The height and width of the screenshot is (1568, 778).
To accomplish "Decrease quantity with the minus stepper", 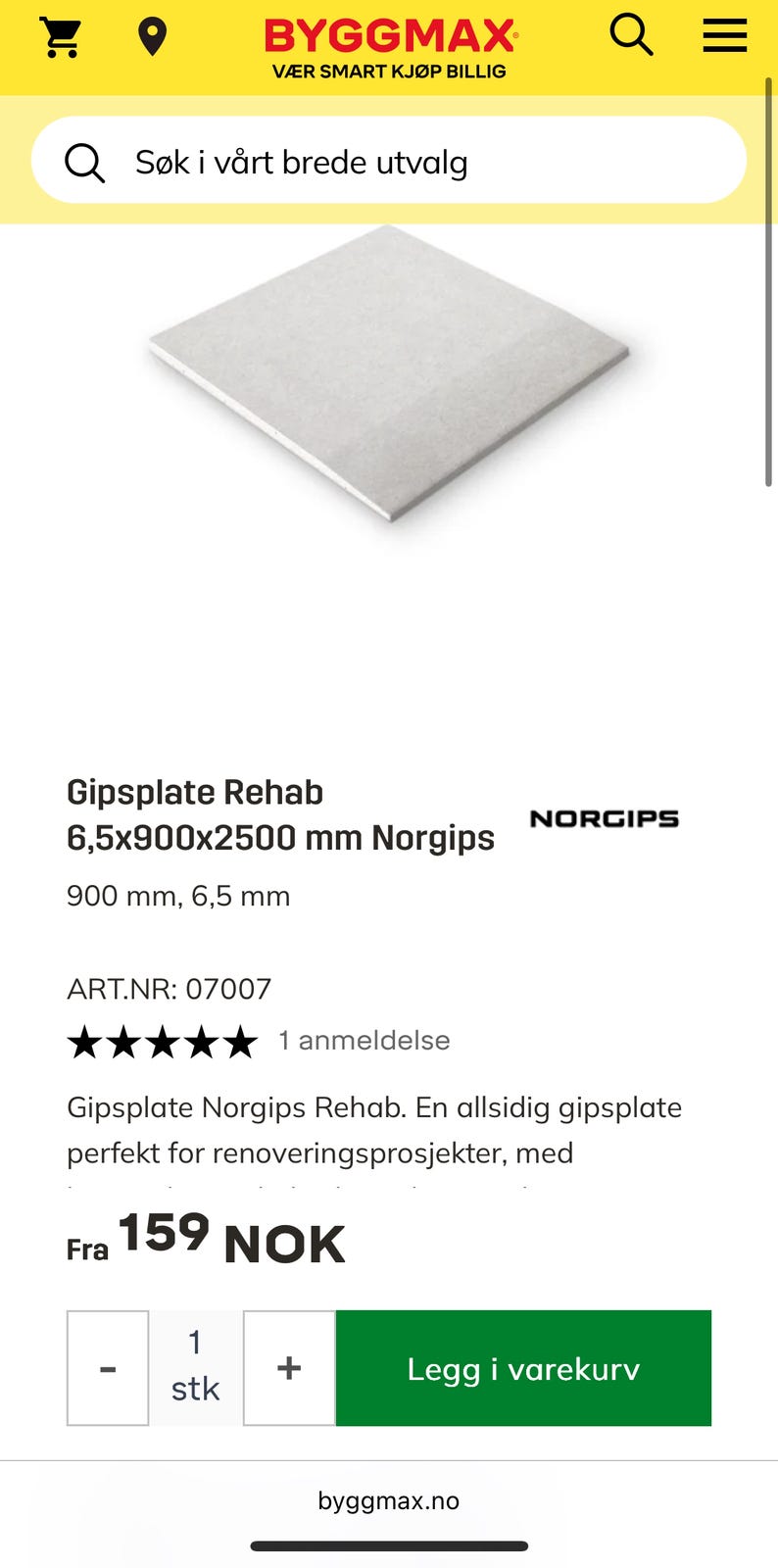I will point(107,1367).
